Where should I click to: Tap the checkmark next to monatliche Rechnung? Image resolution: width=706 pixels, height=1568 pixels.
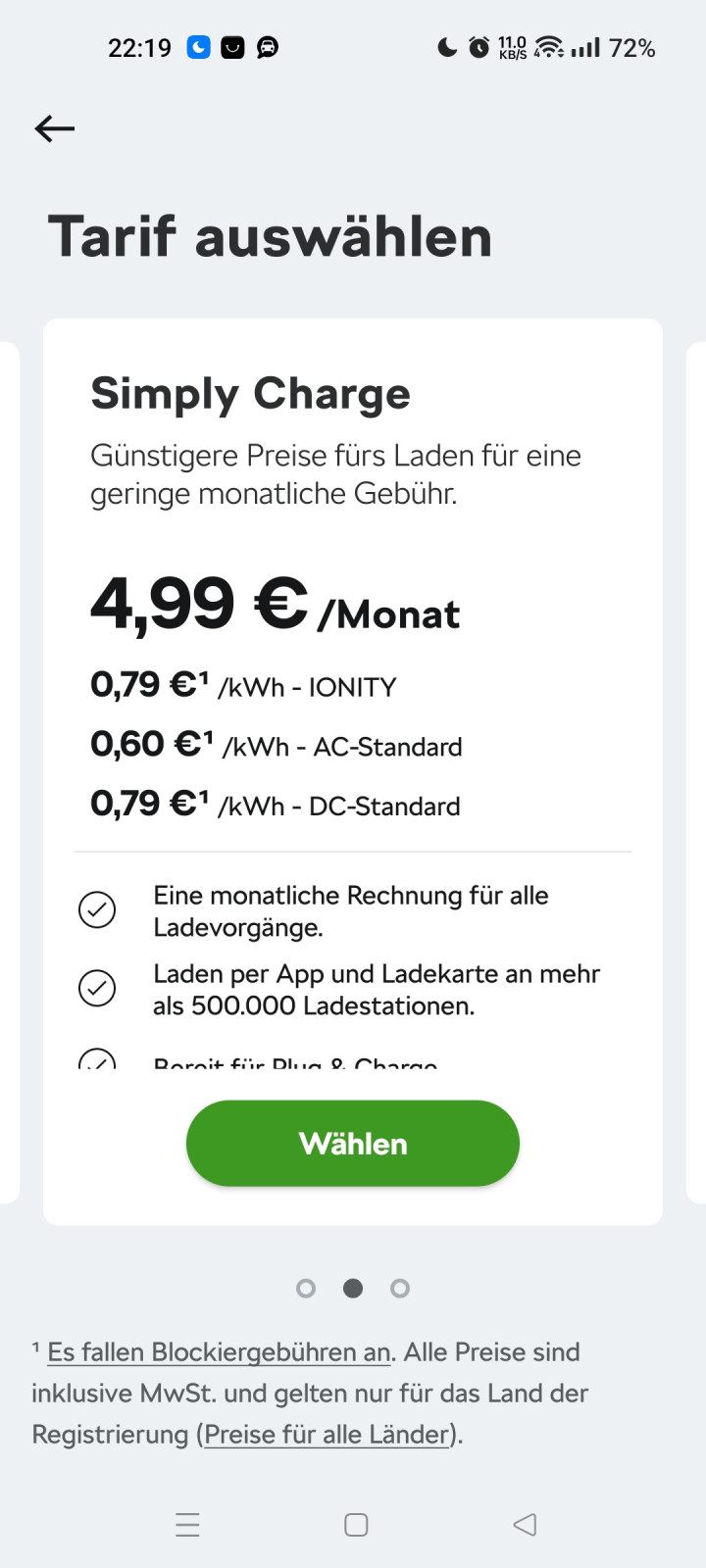pos(96,909)
